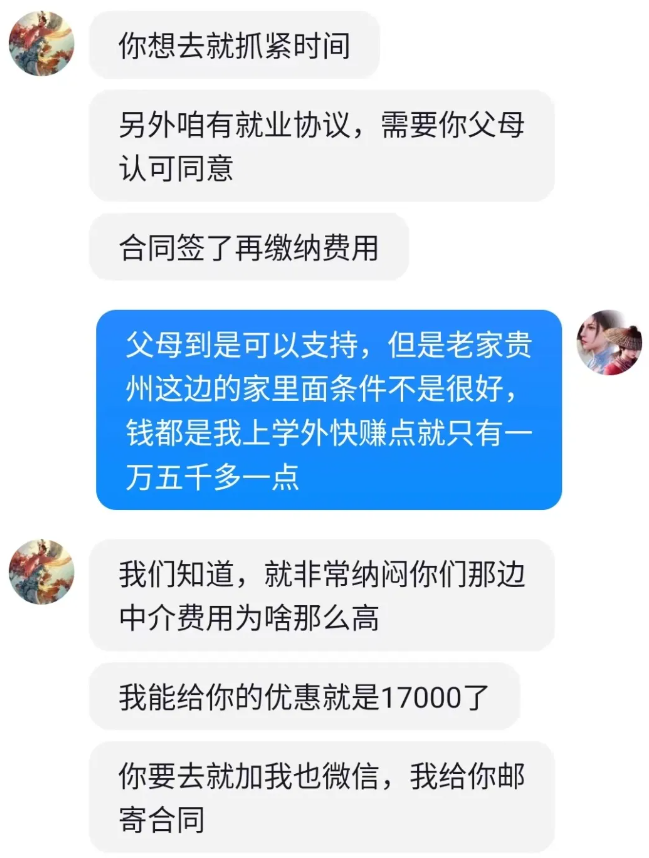Open sender's avatar beside '我们知道' message
This screenshot has height=858, width=649.
pos(41,571)
